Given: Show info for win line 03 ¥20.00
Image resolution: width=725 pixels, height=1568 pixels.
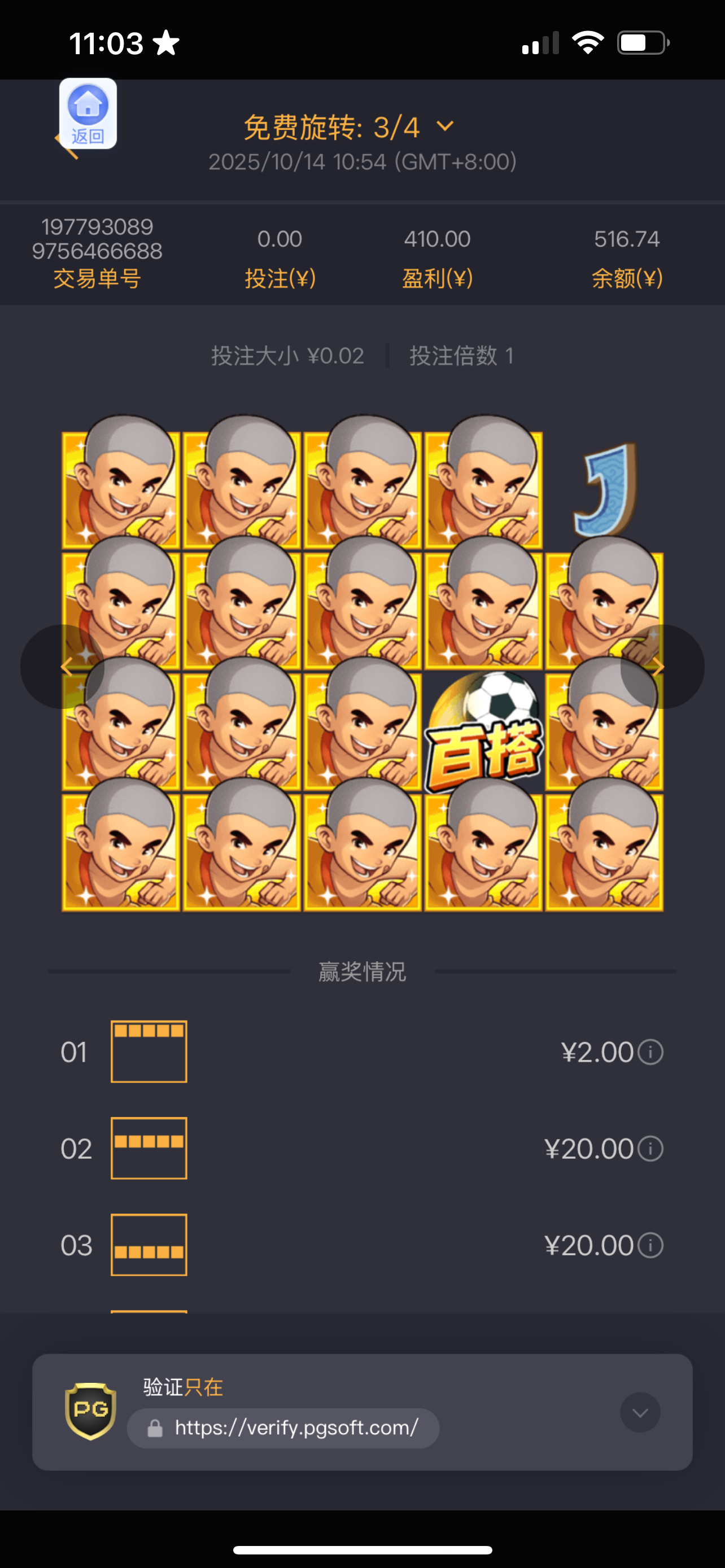Looking at the screenshot, I should tap(650, 1245).
